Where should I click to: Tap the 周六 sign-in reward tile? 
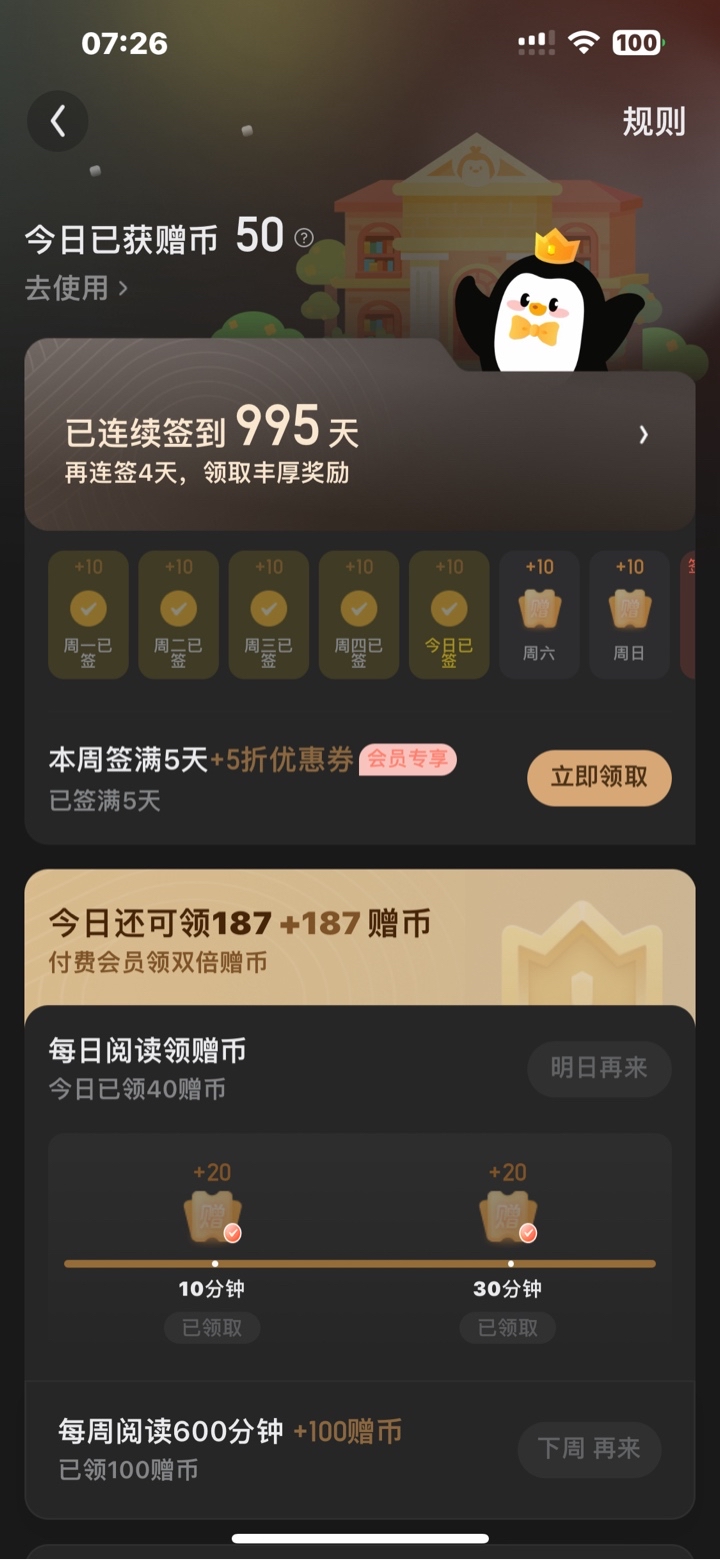click(x=539, y=614)
